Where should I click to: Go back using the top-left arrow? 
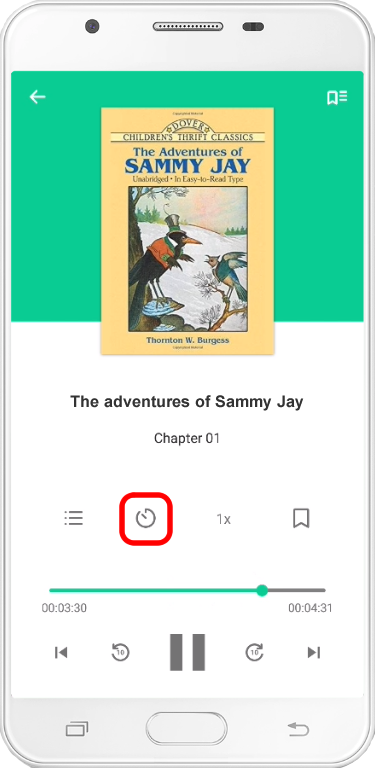tap(38, 97)
